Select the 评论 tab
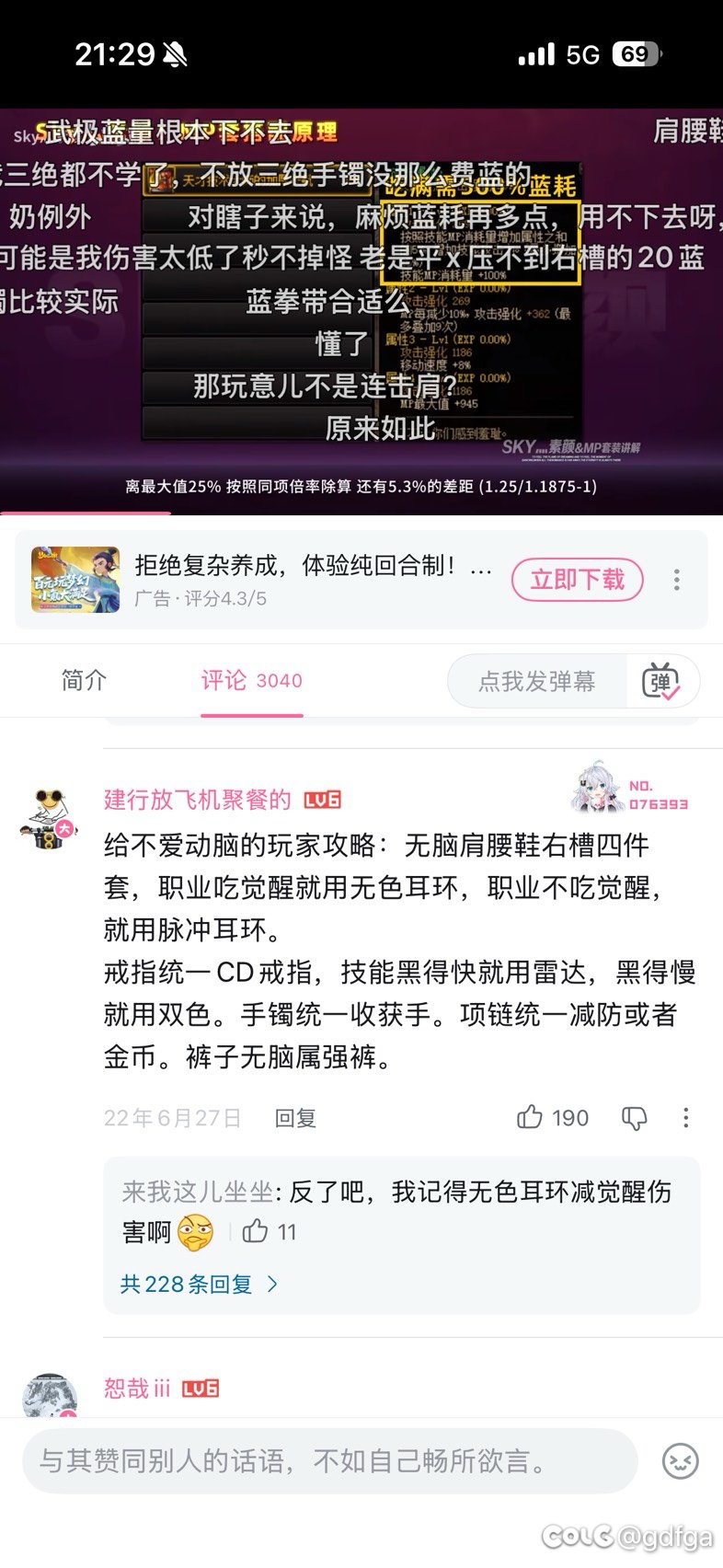This screenshot has height=1568, width=723. [251, 680]
